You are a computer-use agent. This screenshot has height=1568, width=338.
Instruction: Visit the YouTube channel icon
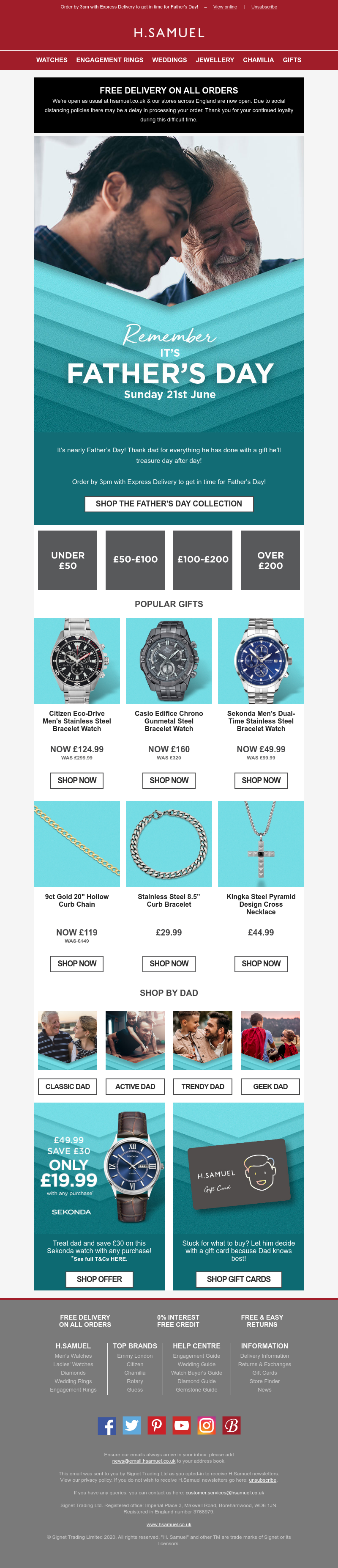click(181, 1425)
